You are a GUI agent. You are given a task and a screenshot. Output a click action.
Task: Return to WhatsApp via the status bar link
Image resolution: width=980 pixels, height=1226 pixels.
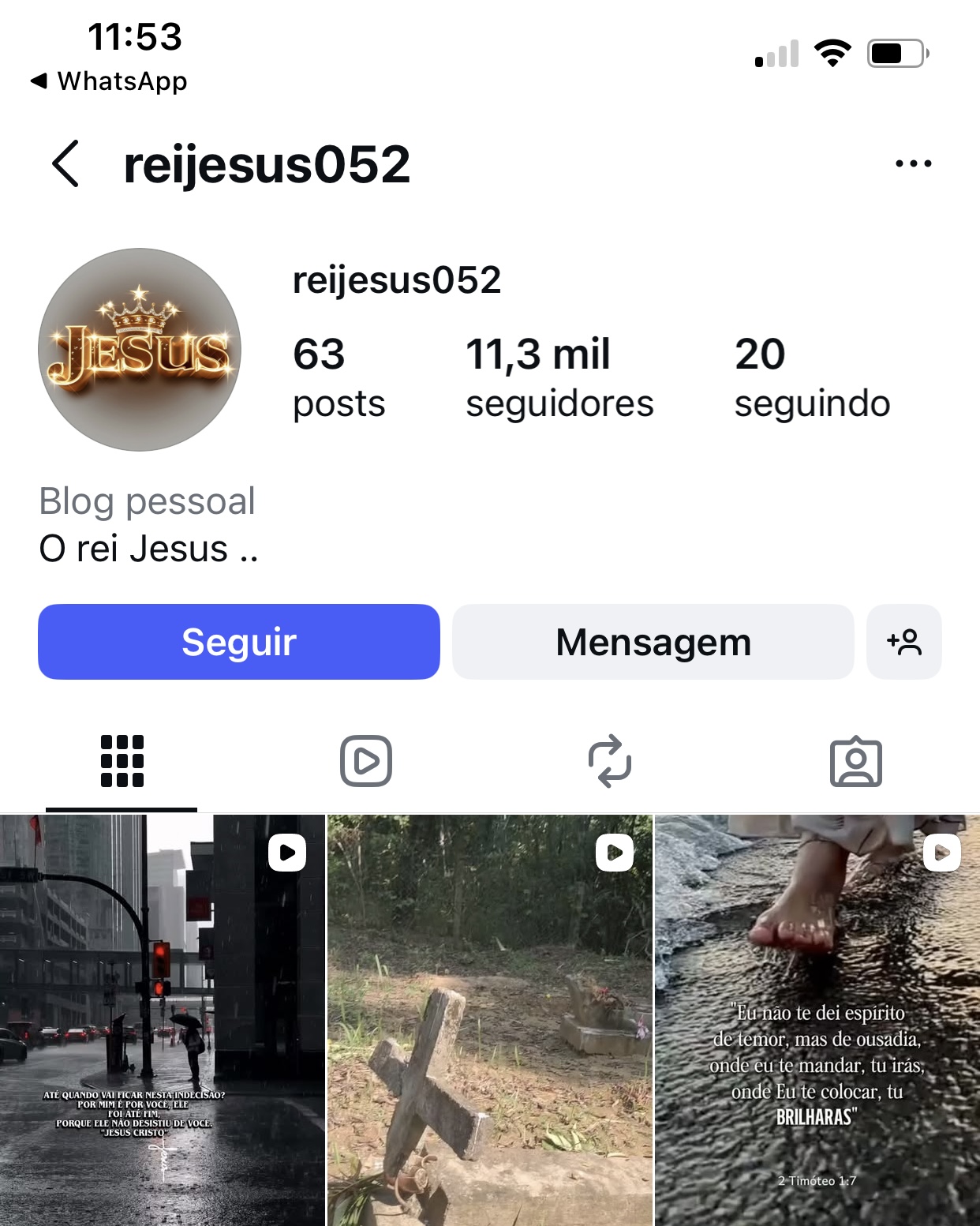click(110, 81)
